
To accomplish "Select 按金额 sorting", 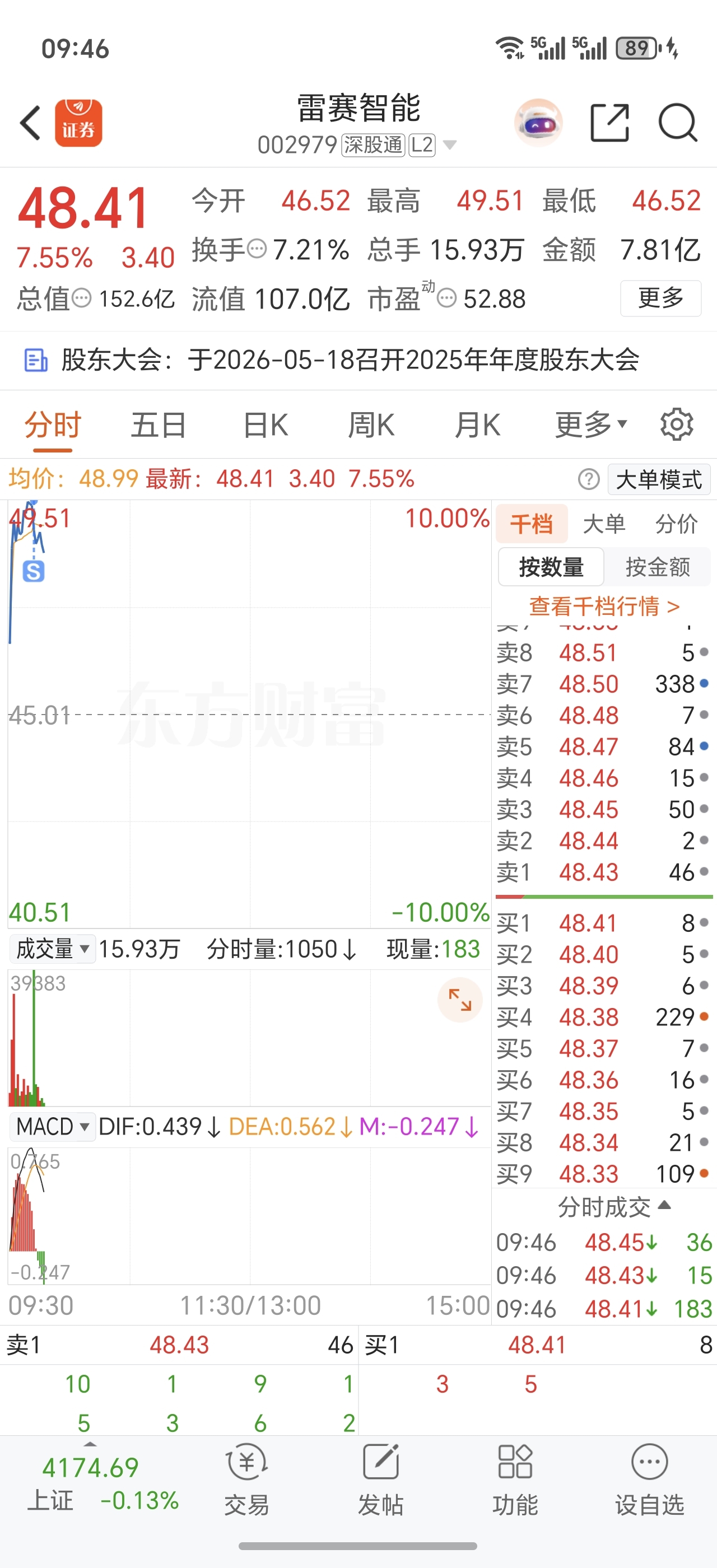I will click(658, 567).
